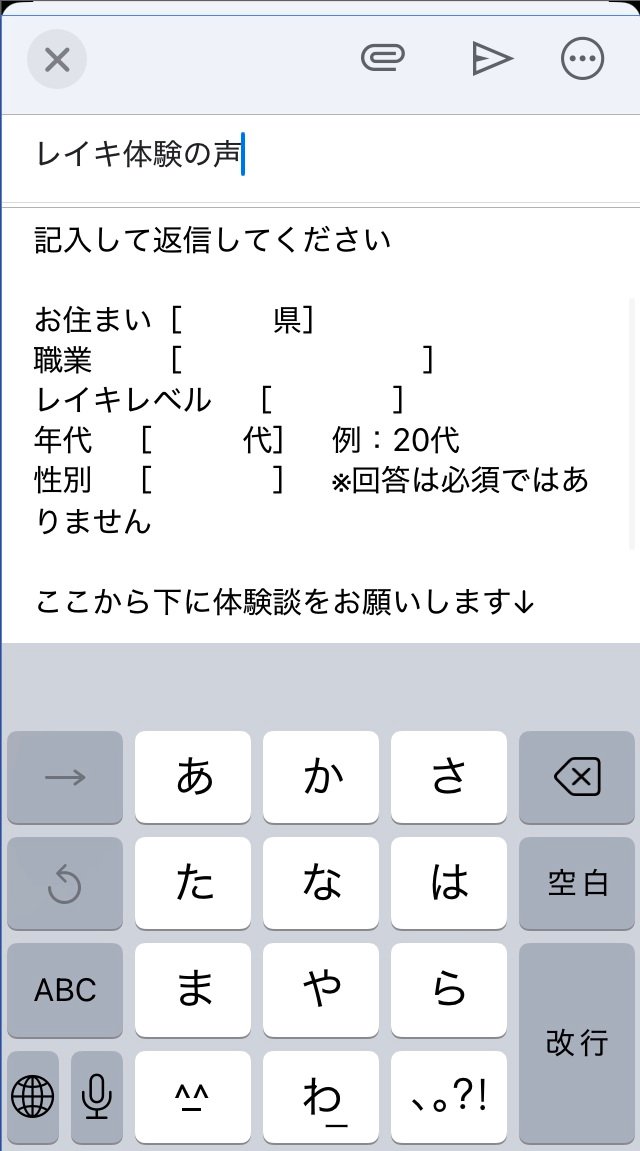Insert a space with 空白 key
Image resolution: width=640 pixels, height=1151 pixels.
coord(576,883)
